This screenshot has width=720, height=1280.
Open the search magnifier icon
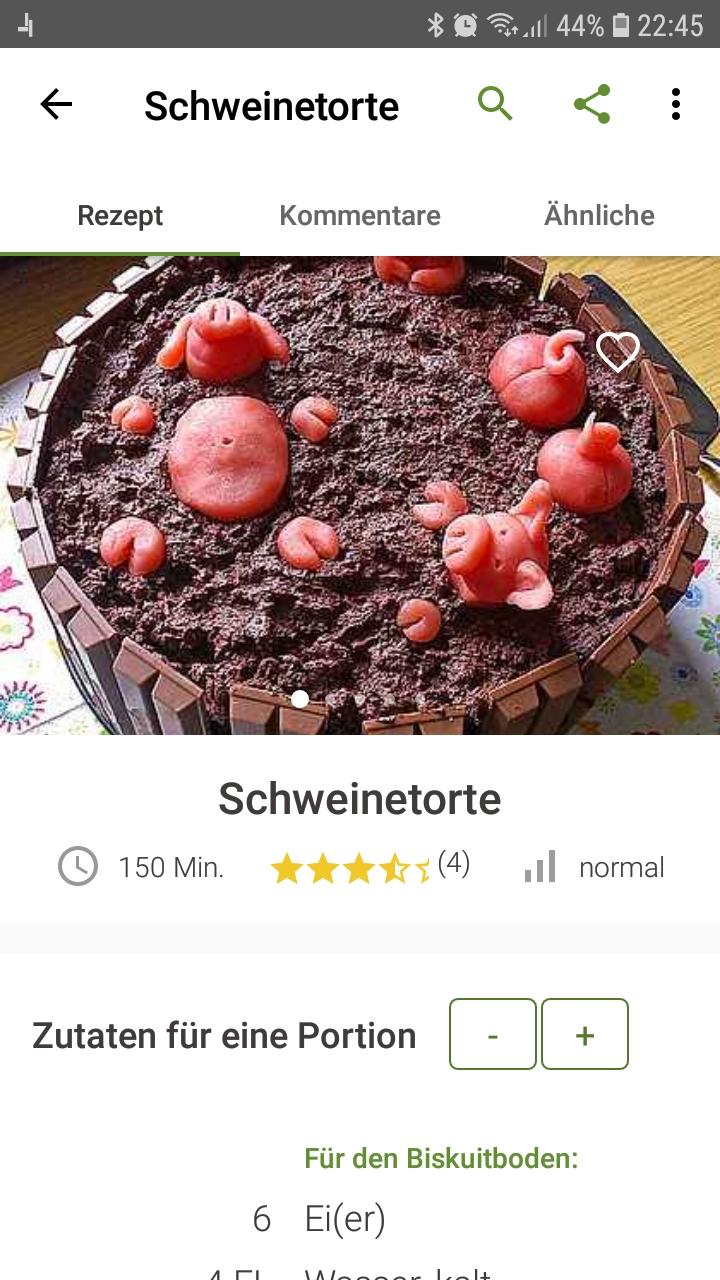click(x=495, y=104)
